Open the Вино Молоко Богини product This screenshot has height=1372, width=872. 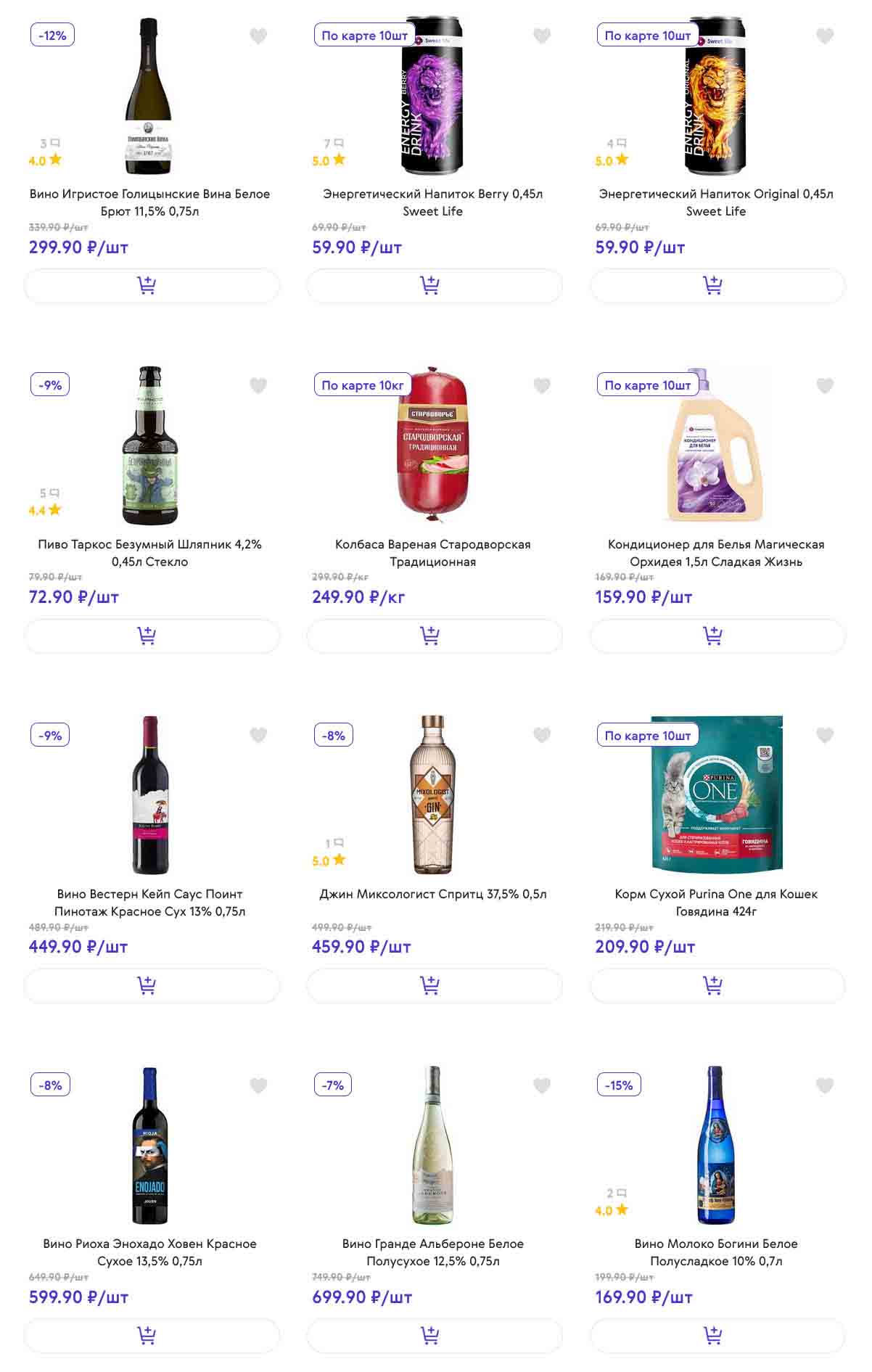716,1252
